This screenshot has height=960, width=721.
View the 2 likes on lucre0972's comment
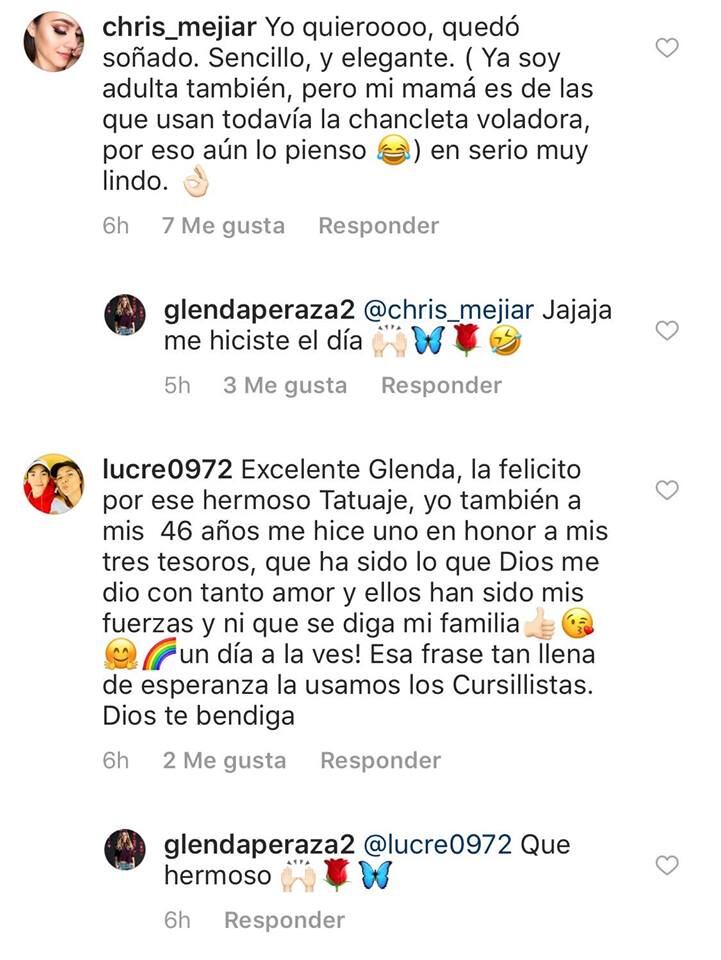pos(224,761)
